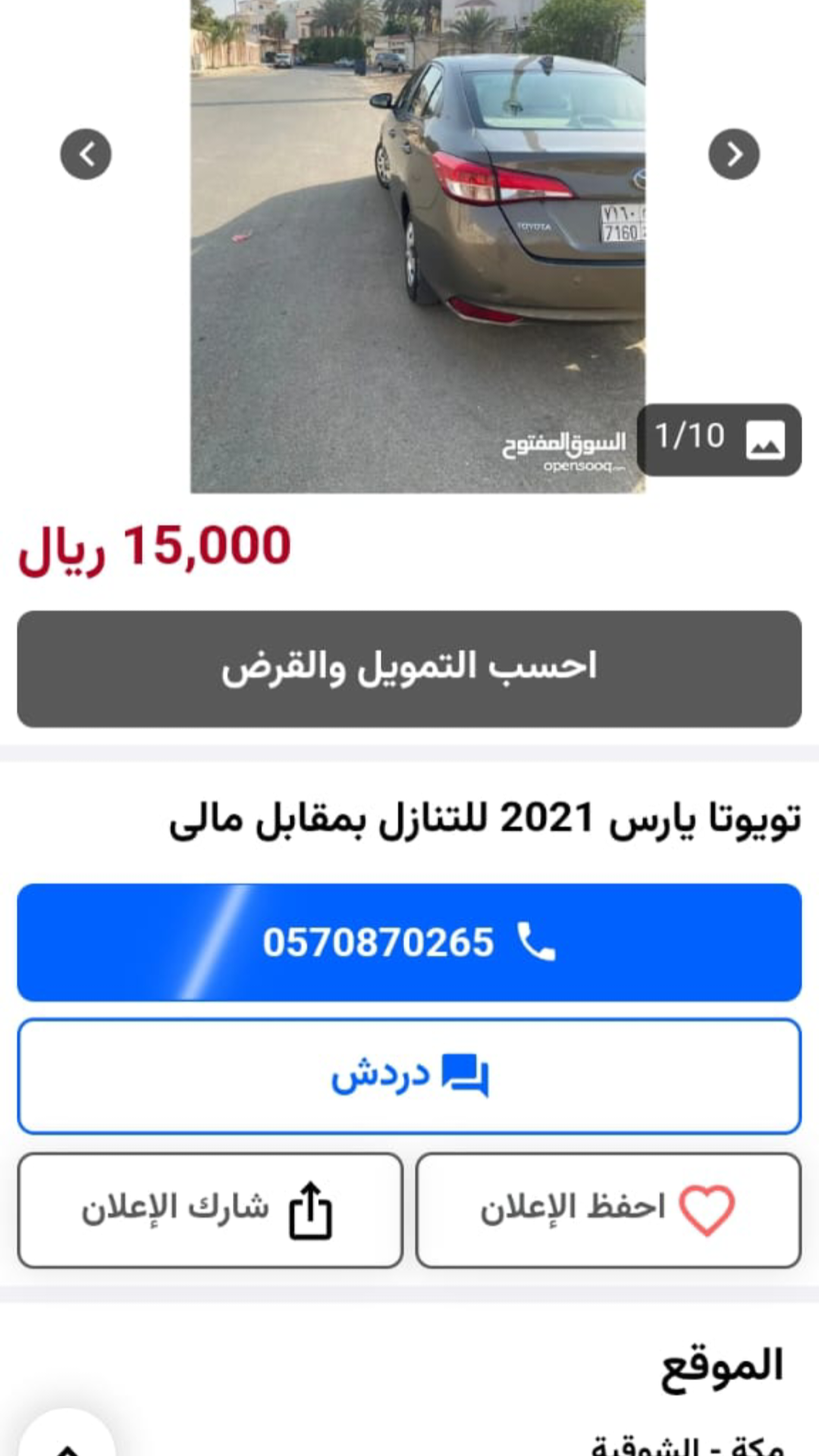Show the next car photo
Viewport: 819px width, 1456px height.
tap(733, 154)
